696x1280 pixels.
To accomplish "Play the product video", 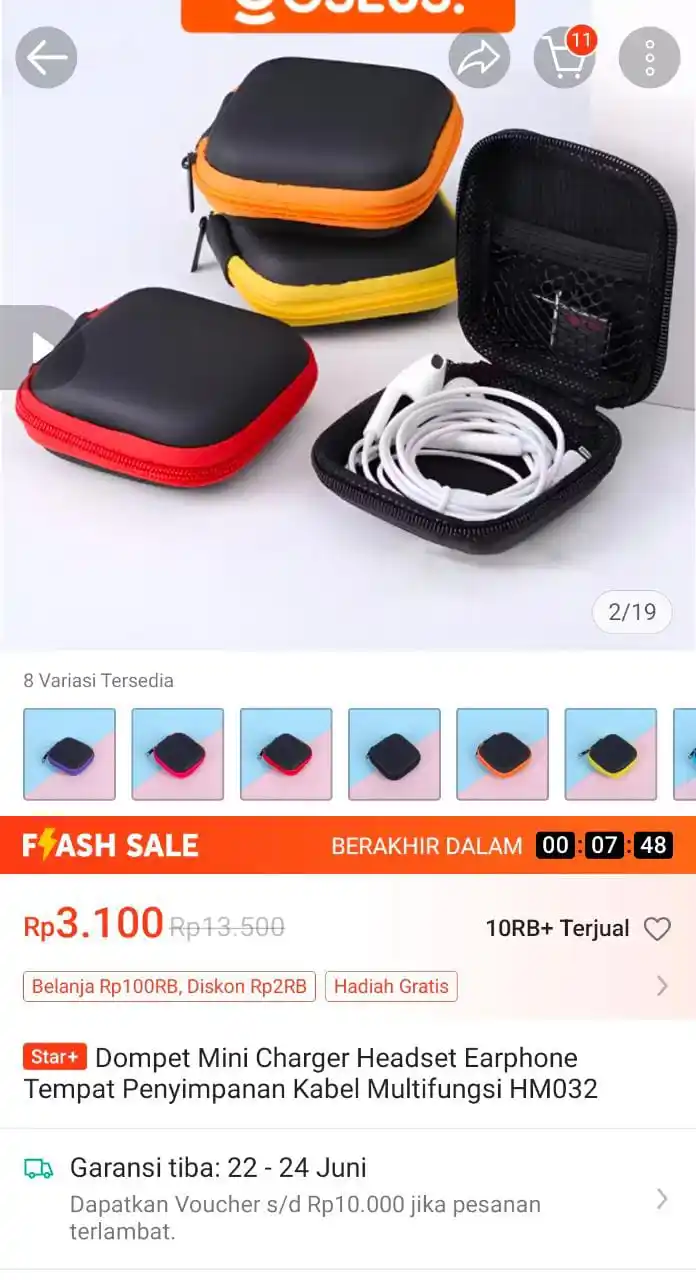I will coord(40,347).
